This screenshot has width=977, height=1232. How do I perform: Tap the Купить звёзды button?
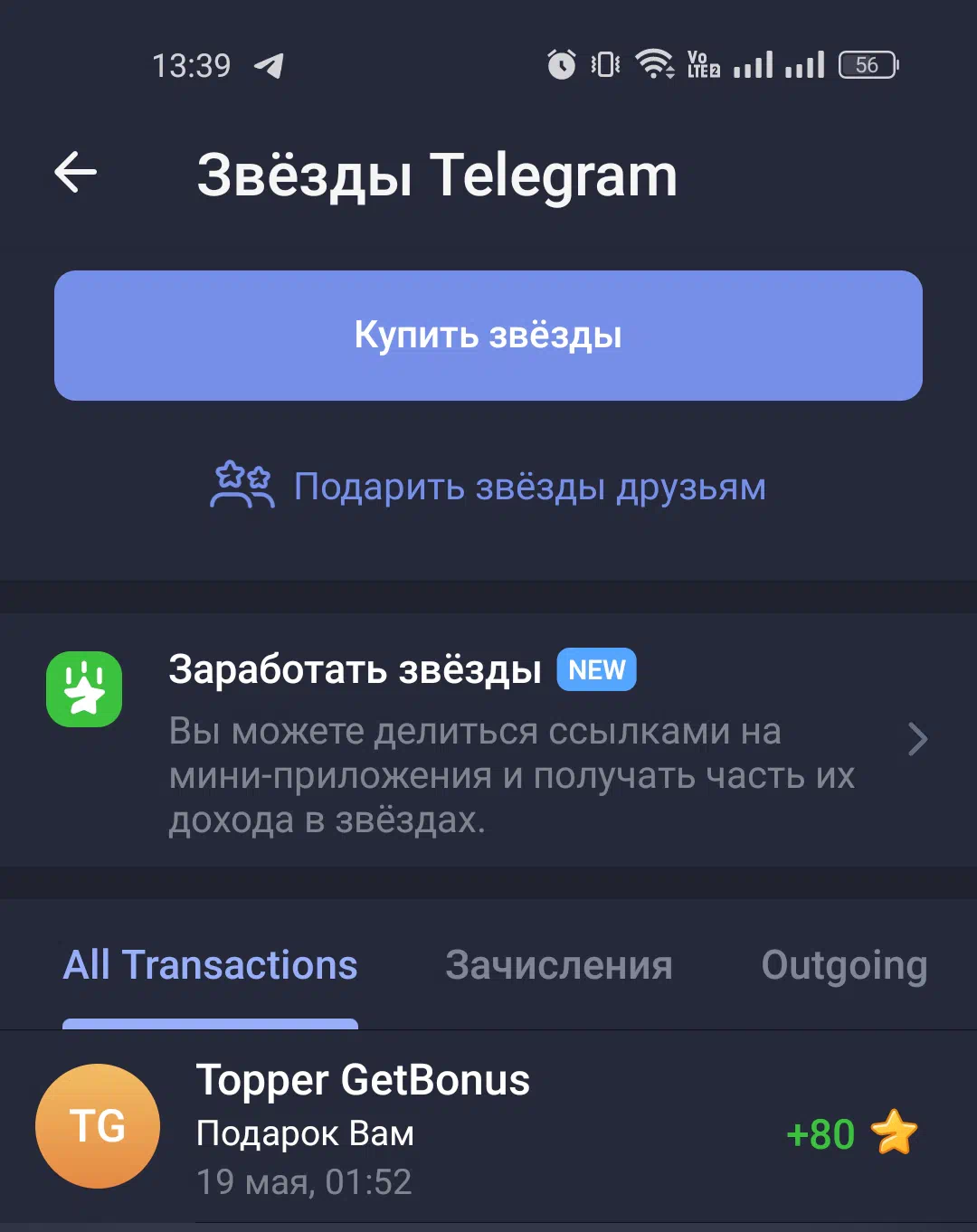(488, 336)
